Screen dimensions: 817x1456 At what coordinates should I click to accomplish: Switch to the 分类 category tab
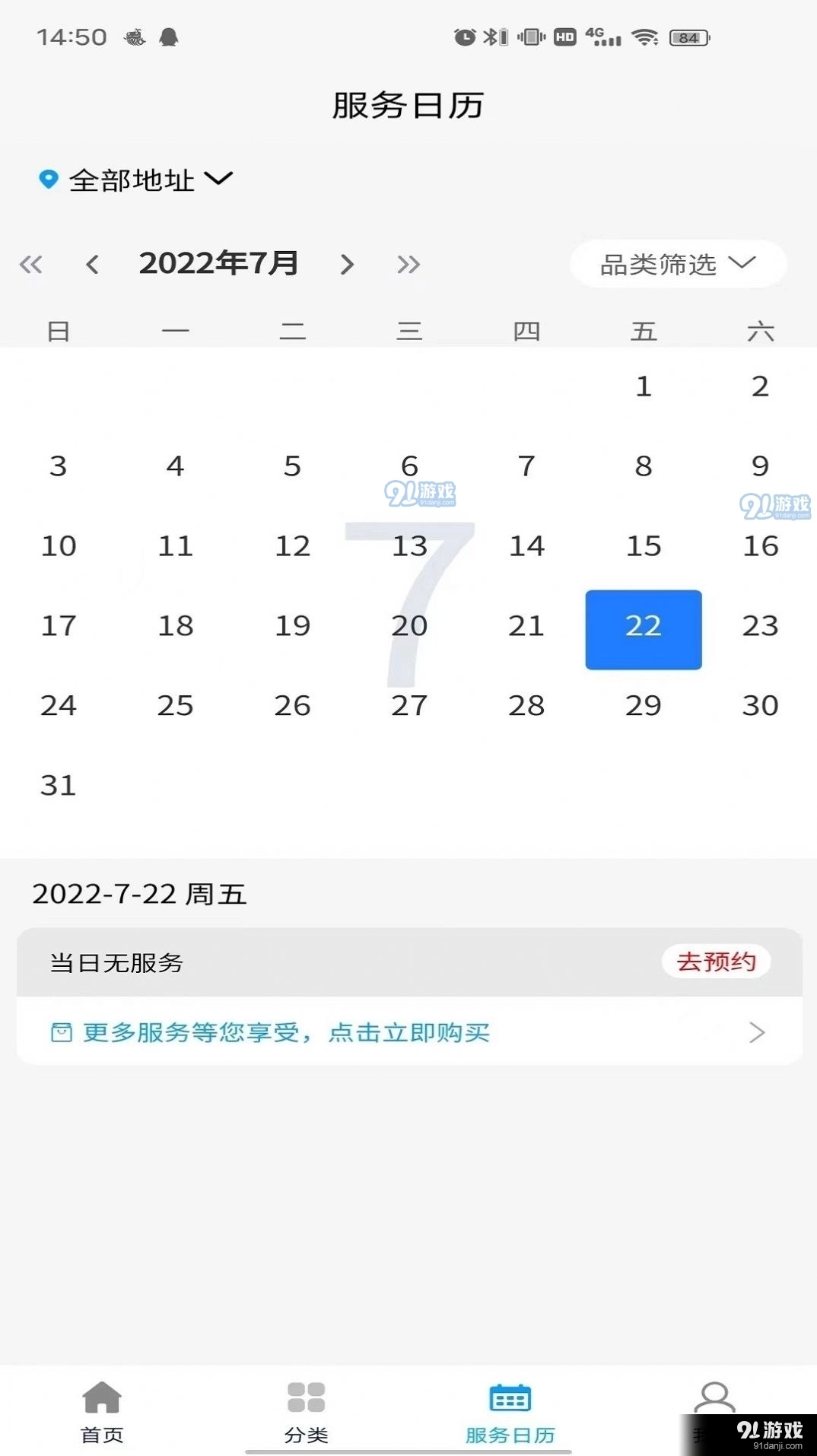[306, 1413]
